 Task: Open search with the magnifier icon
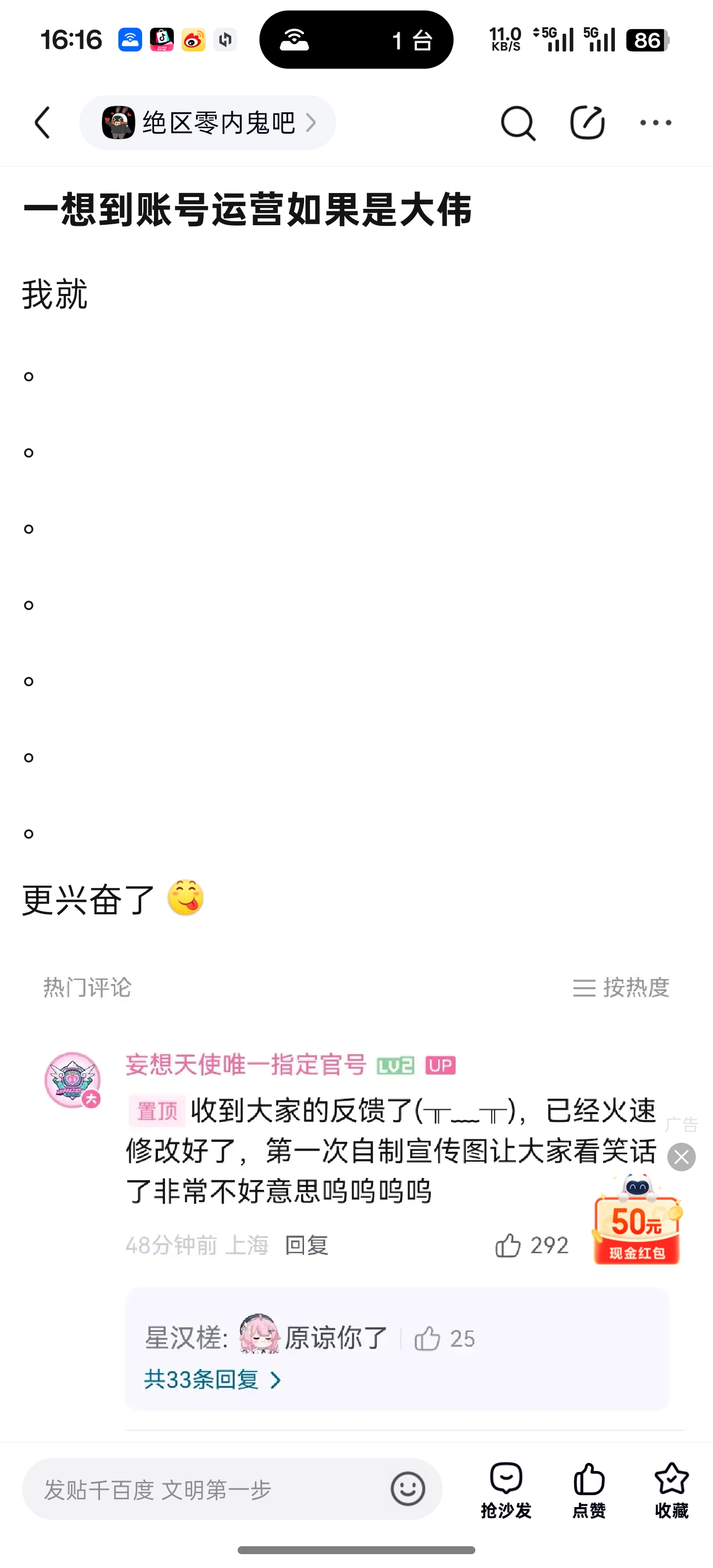517,123
